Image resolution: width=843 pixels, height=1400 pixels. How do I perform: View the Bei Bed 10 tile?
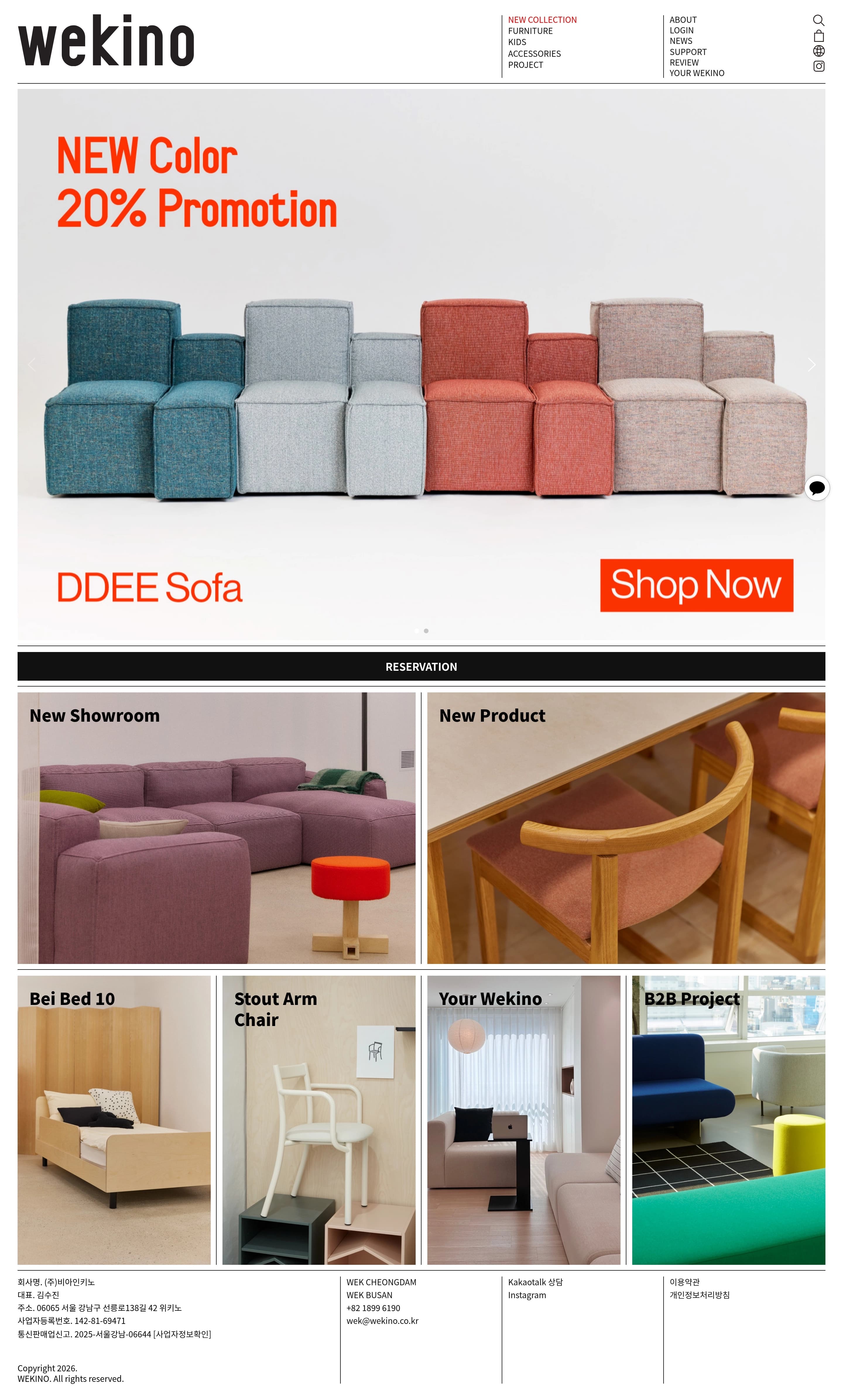114,1119
